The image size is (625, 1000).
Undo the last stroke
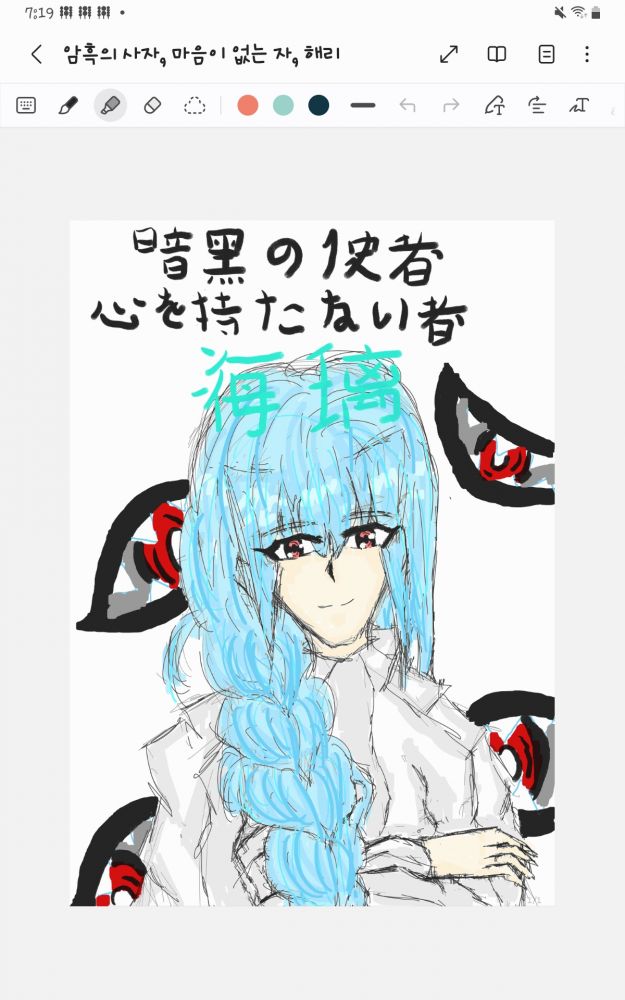407,105
